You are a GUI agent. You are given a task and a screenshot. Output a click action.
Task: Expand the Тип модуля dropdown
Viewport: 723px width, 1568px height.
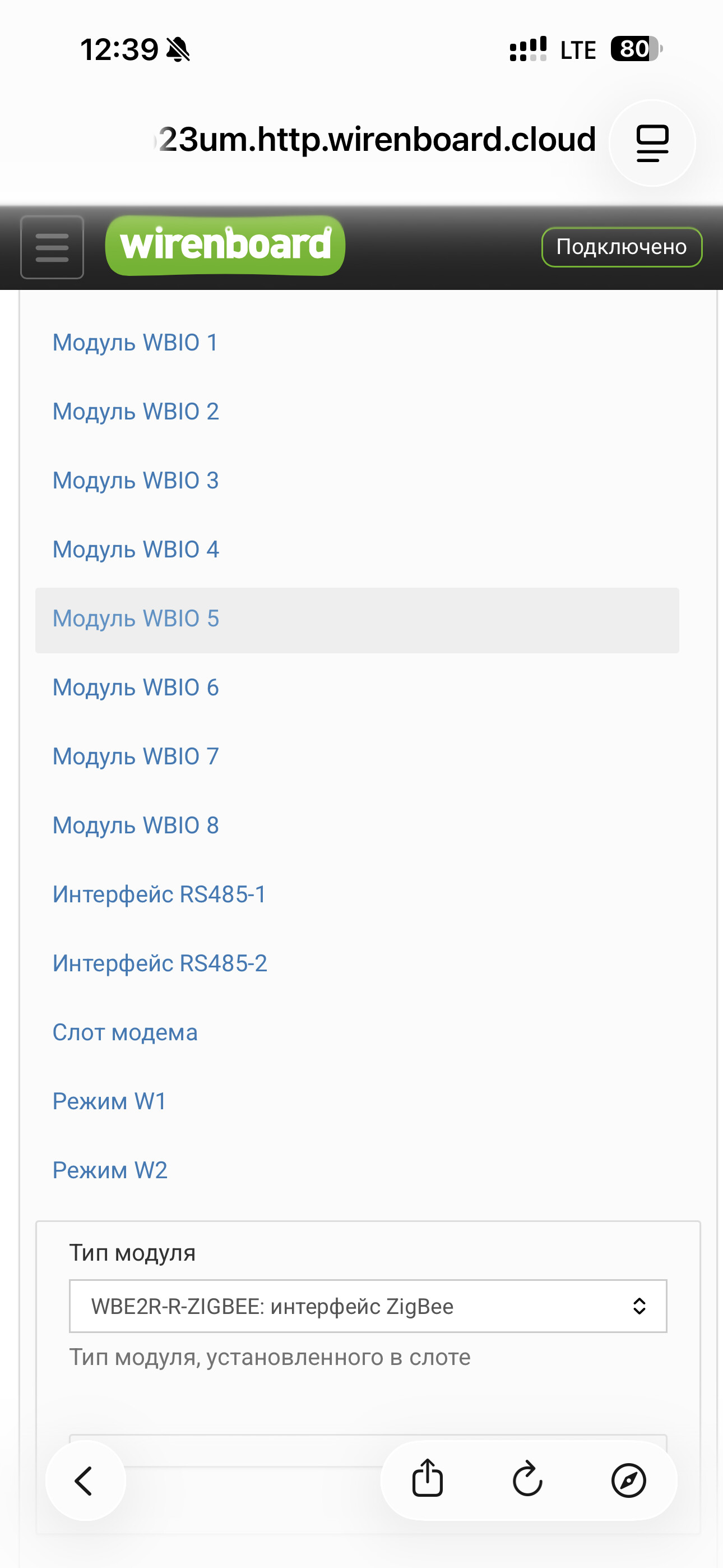coord(368,1306)
